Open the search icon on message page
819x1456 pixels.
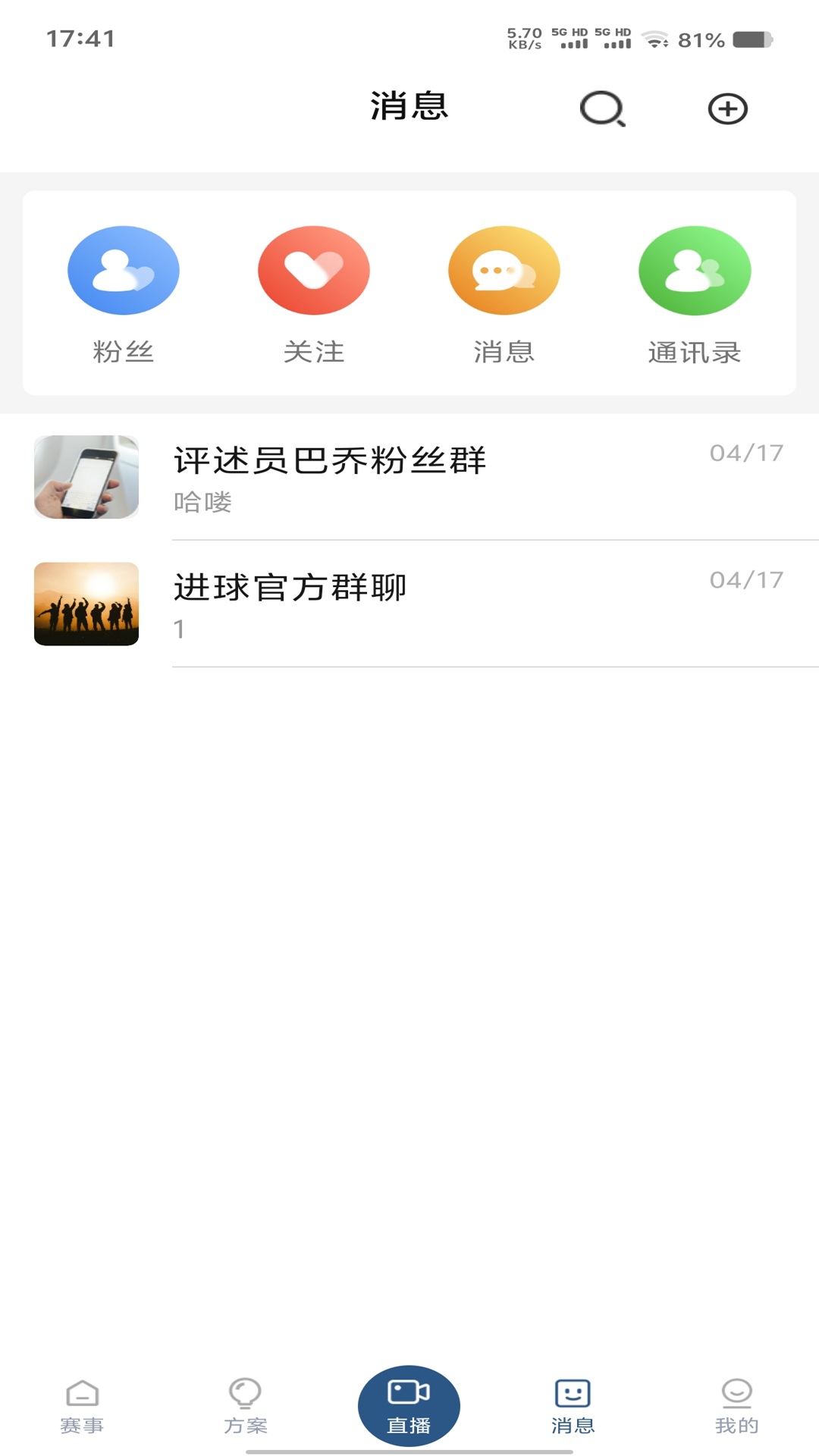[x=601, y=108]
